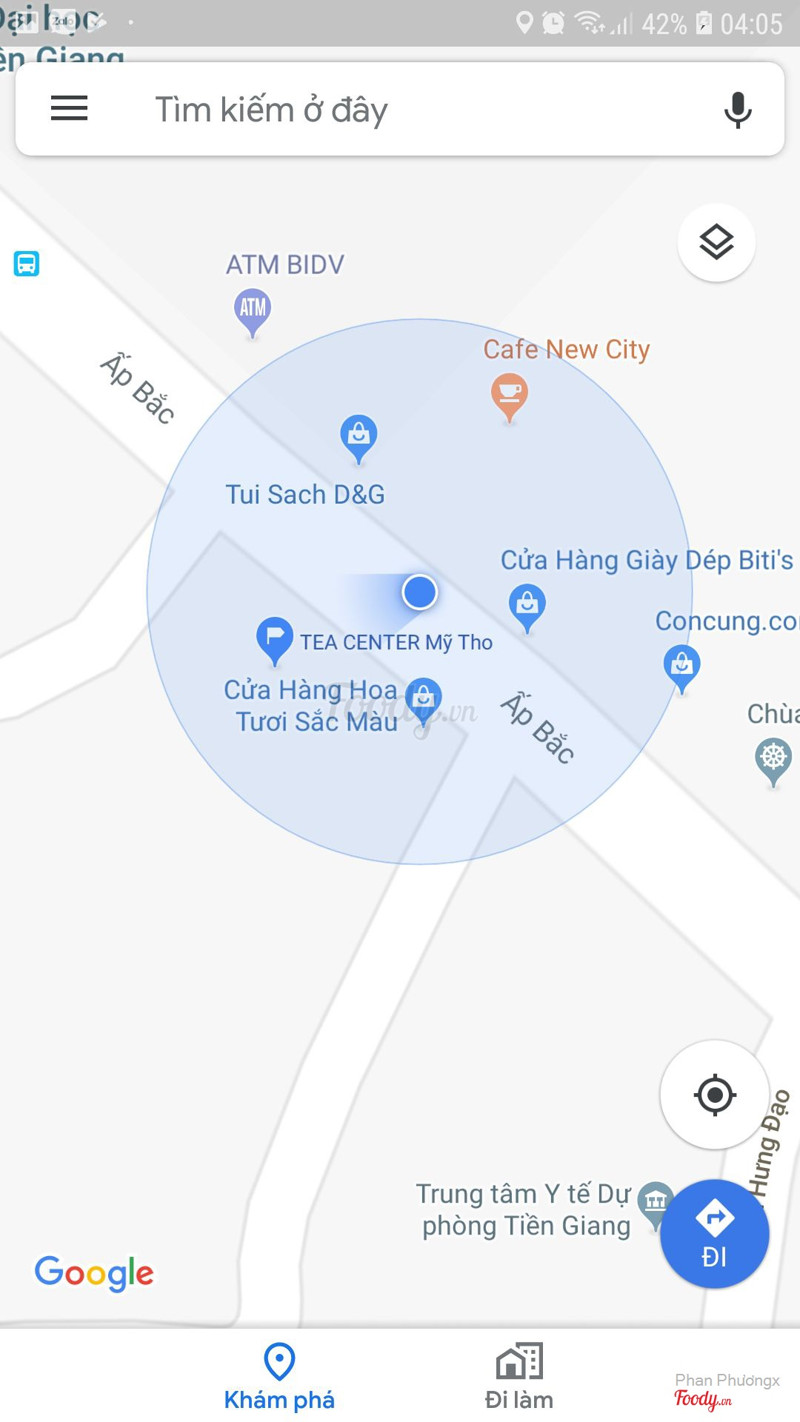Select the Tui Sach D&G shop pin

(358, 437)
